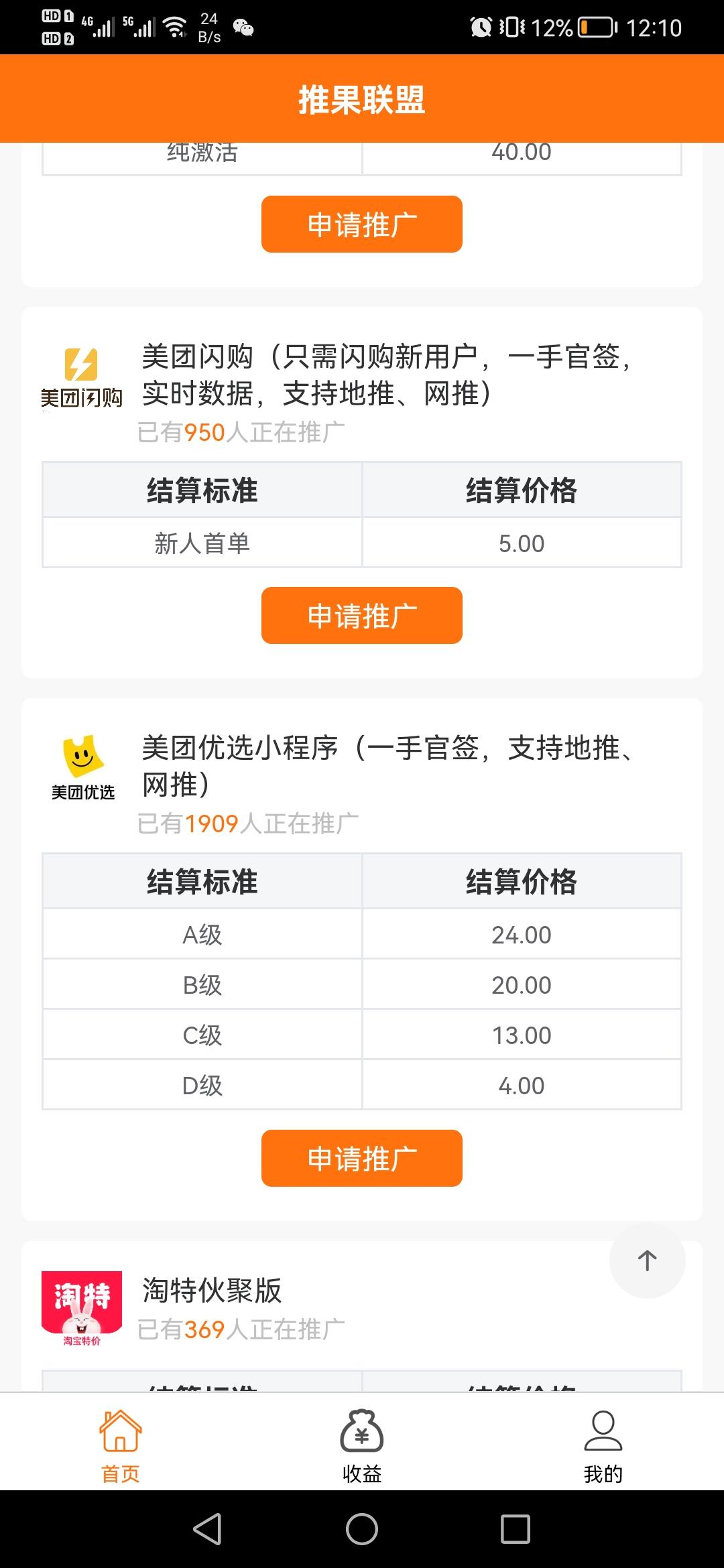Open recent apps from navigation bar

[516, 1529]
